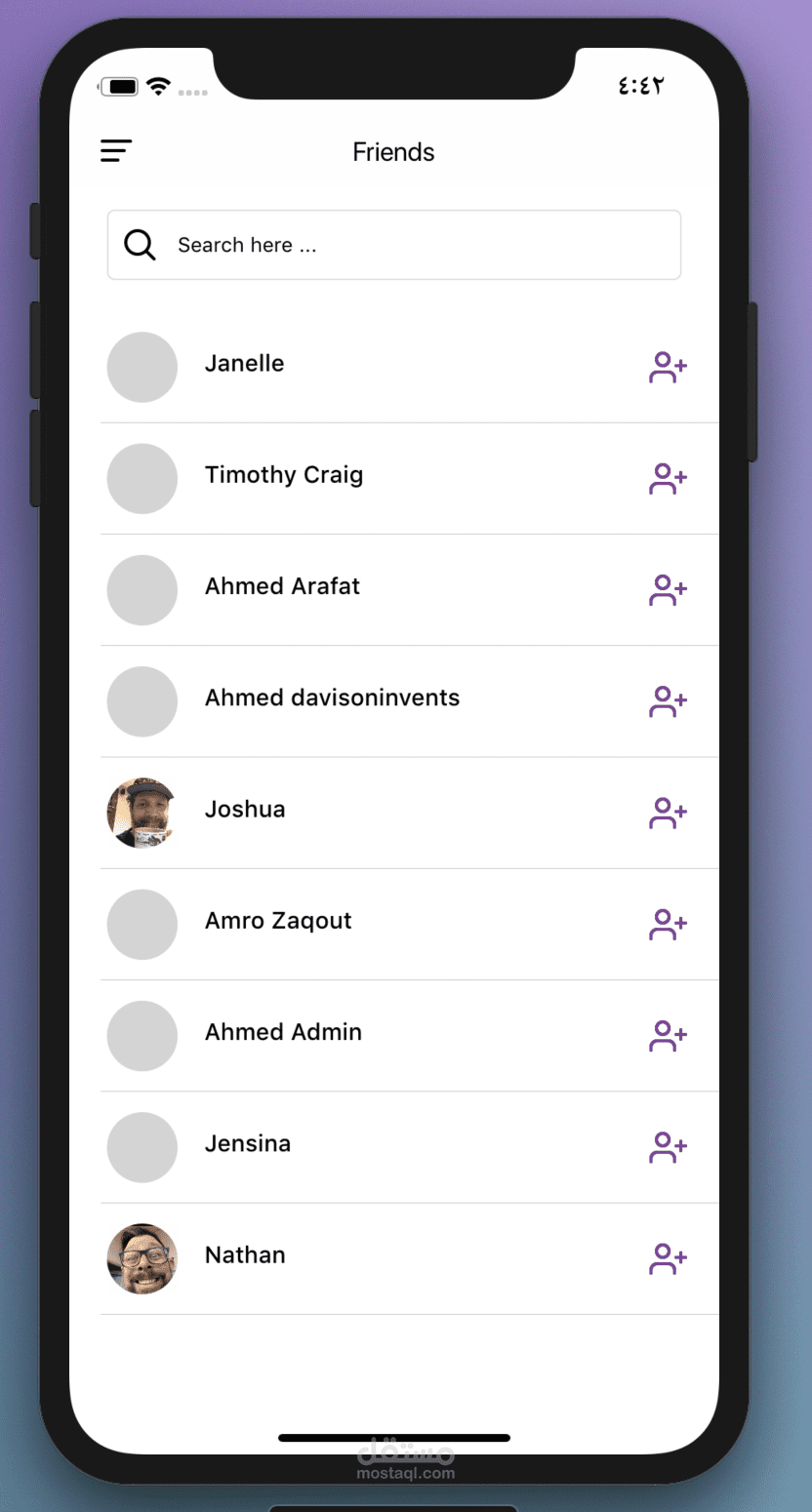Add Ahmed davisoninvents as a friend

click(x=668, y=701)
